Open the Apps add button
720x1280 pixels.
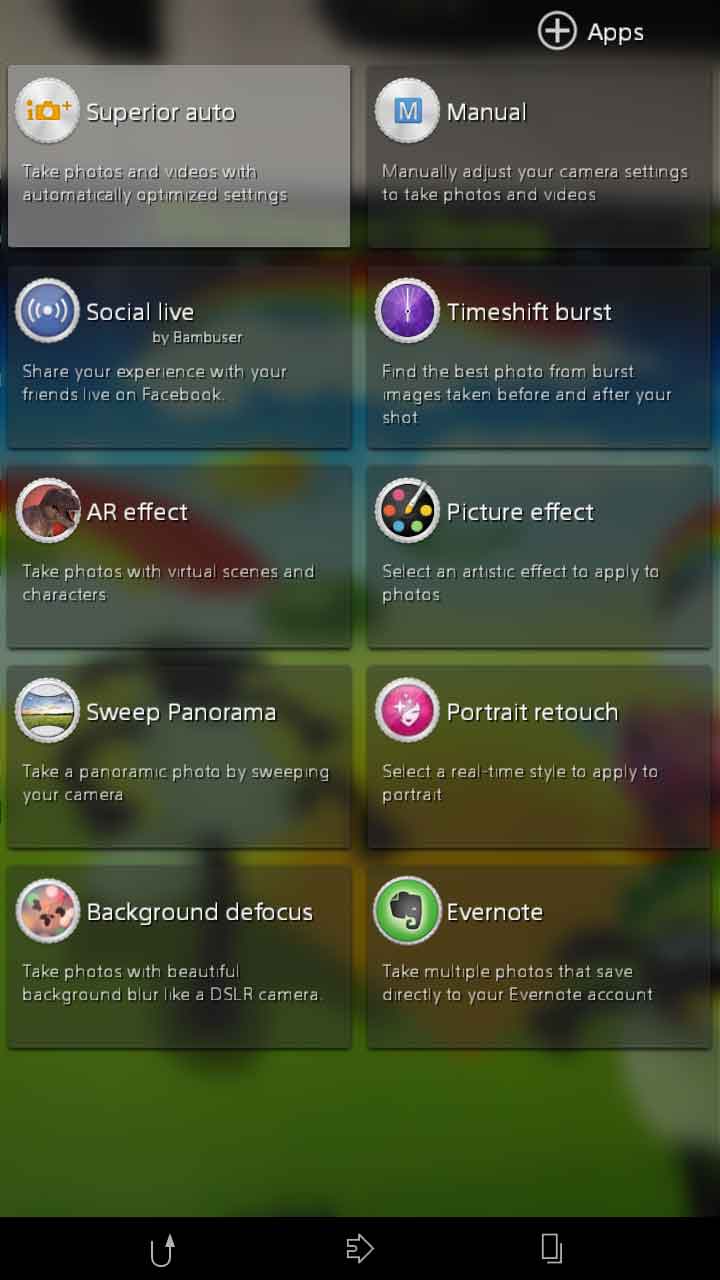591,32
